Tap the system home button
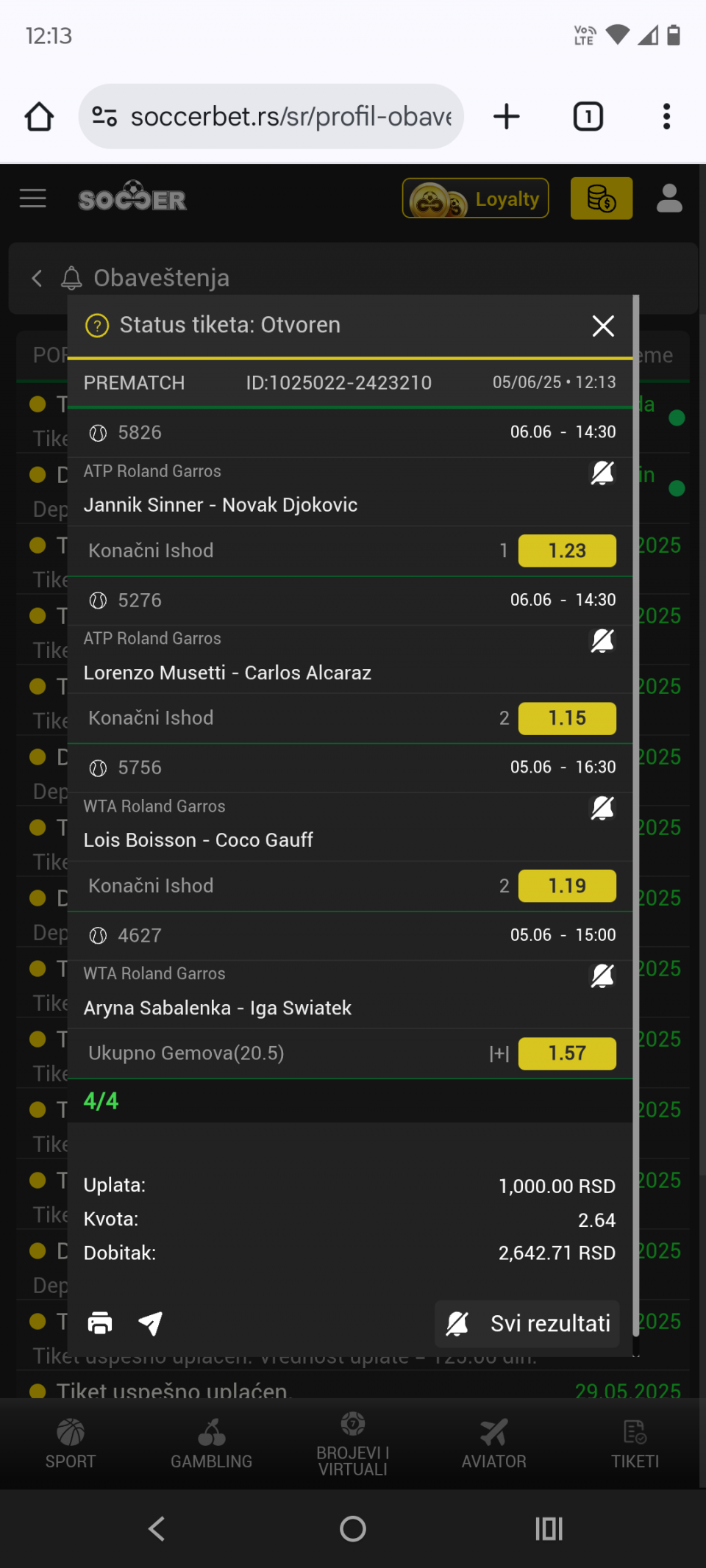This screenshot has width=706, height=1568. (353, 1529)
